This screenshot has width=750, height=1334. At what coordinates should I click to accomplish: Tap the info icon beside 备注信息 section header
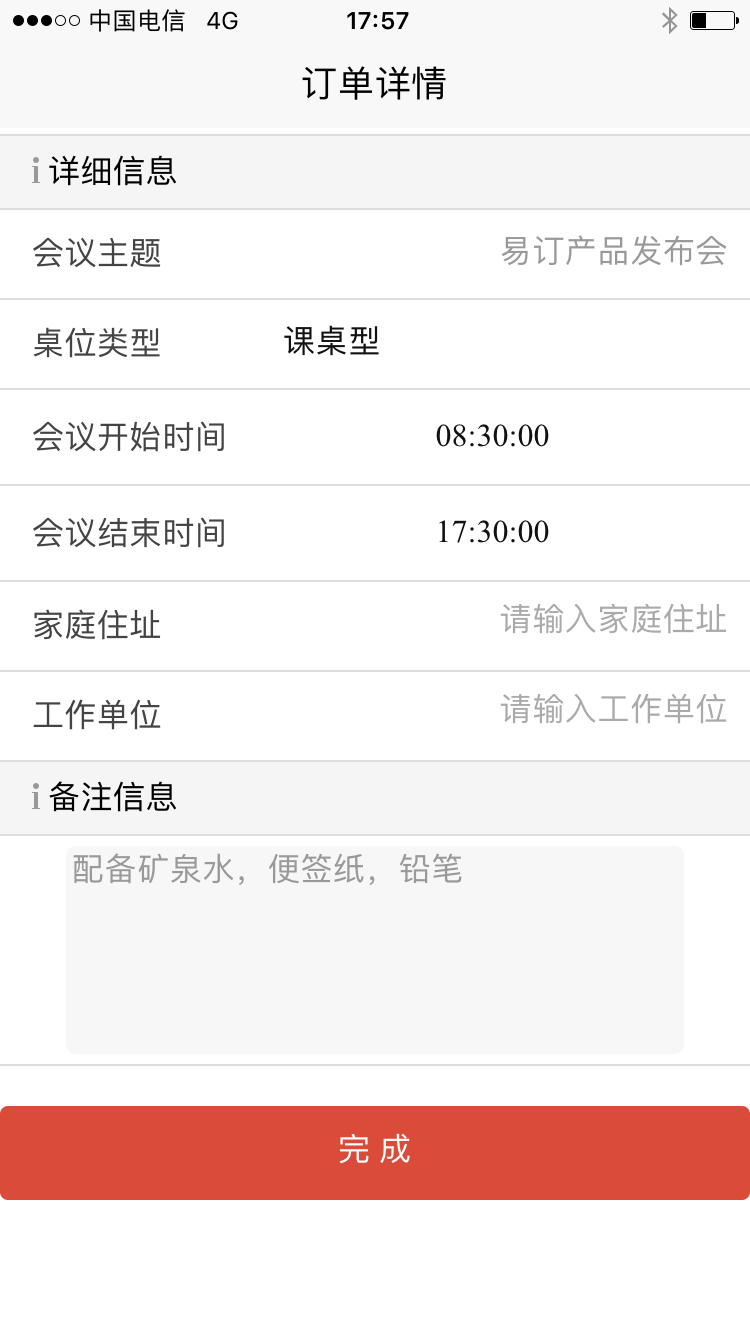point(36,798)
